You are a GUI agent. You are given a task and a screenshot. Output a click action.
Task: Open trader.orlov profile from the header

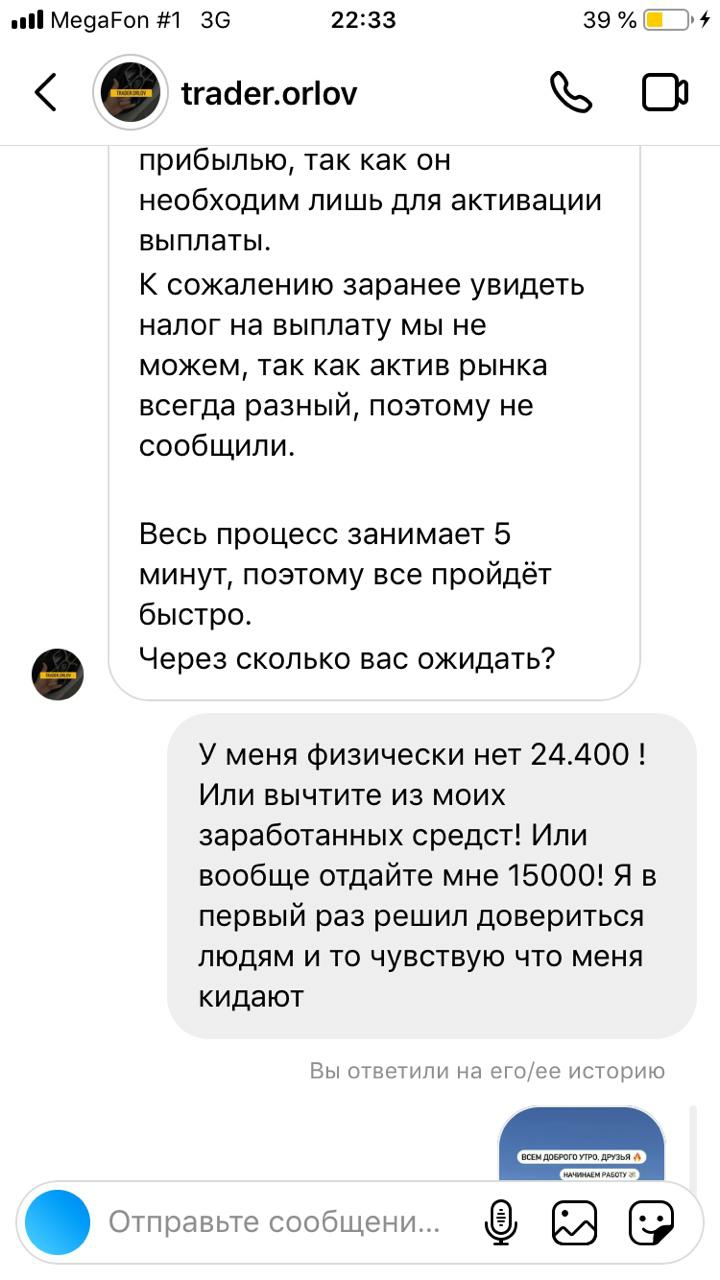point(269,94)
